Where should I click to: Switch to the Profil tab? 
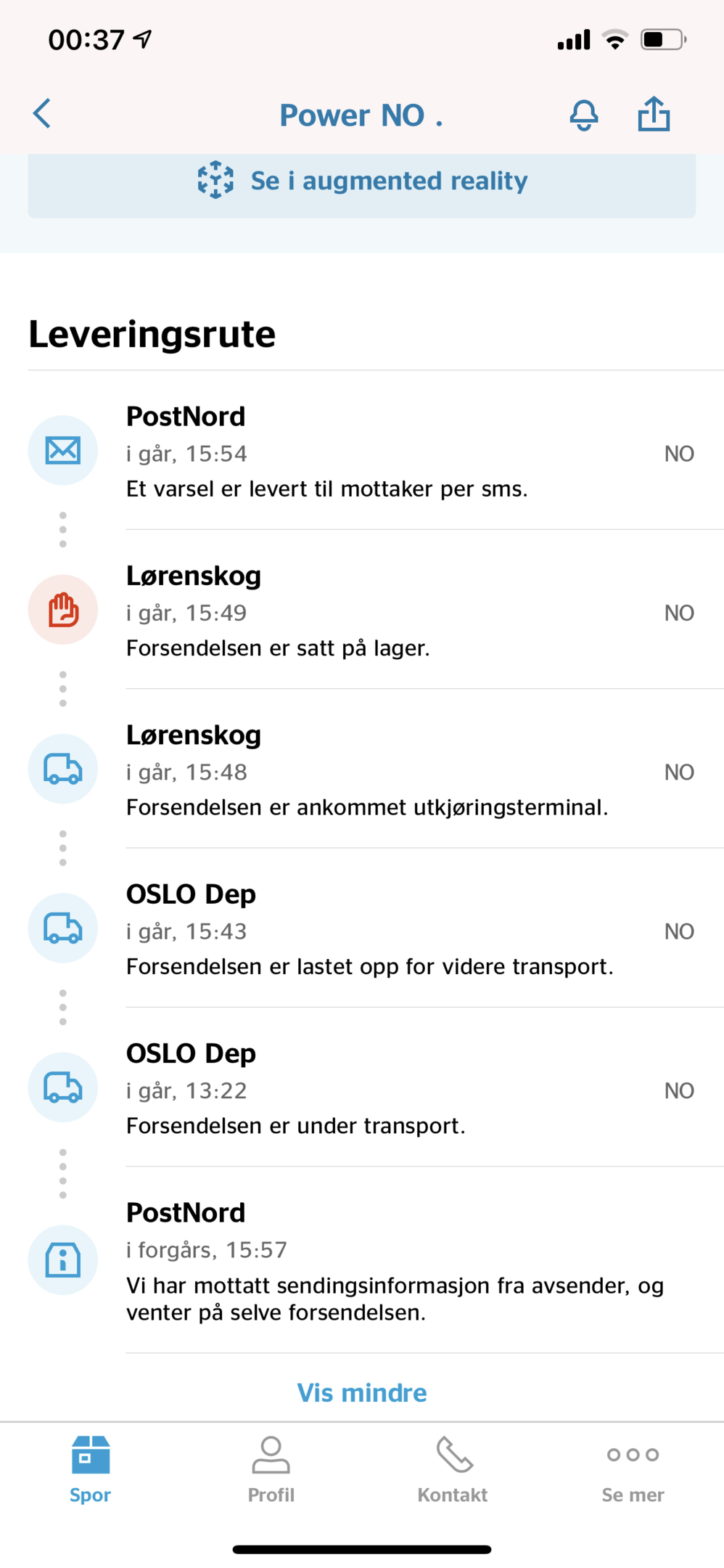271,1470
